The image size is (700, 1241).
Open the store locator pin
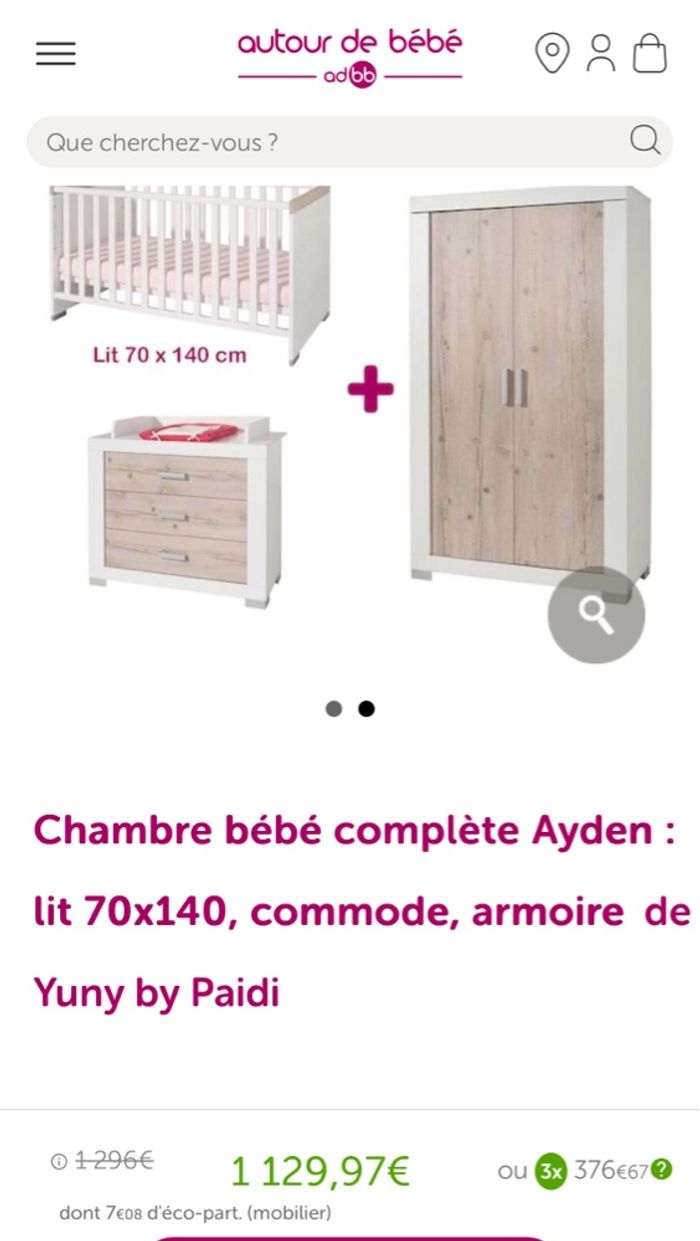pyautogui.click(x=552, y=54)
